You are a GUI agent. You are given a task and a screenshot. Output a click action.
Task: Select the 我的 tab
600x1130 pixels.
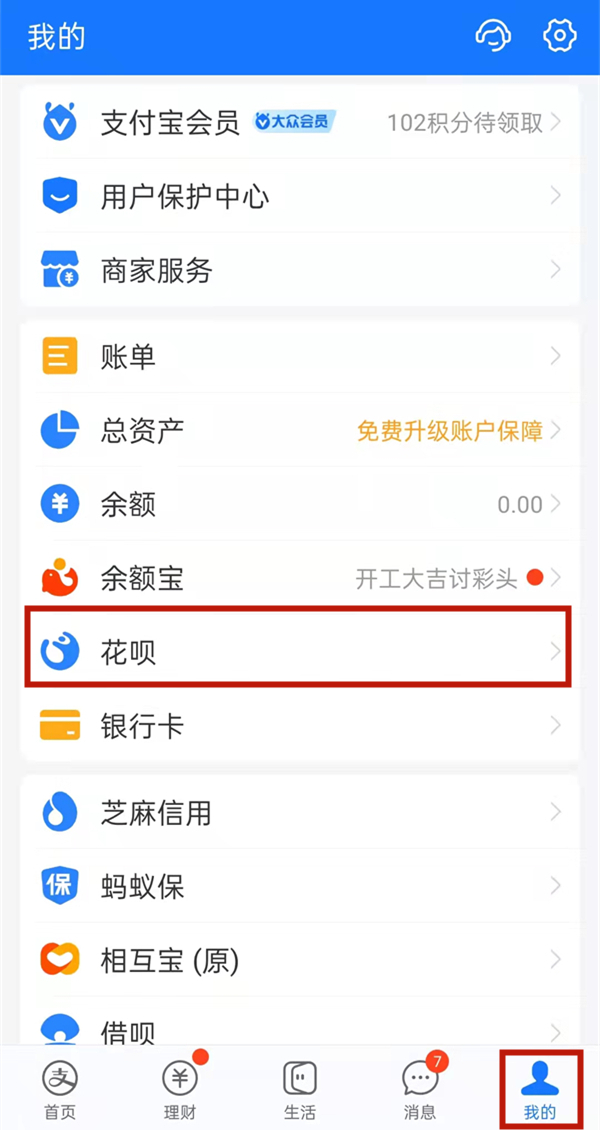[540, 1091]
